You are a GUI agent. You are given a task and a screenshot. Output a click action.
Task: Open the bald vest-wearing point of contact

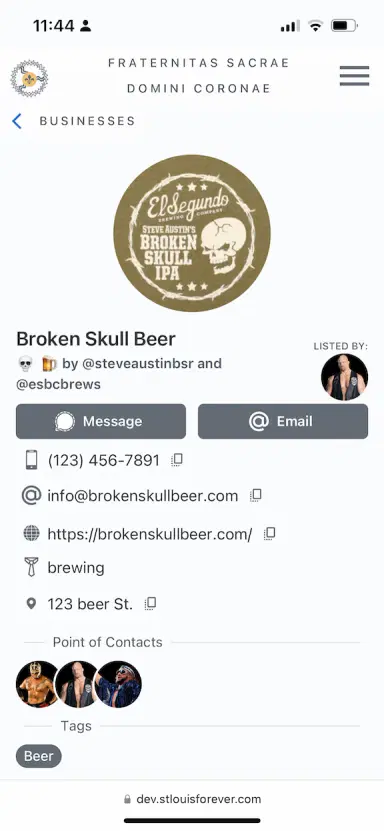[77, 684]
